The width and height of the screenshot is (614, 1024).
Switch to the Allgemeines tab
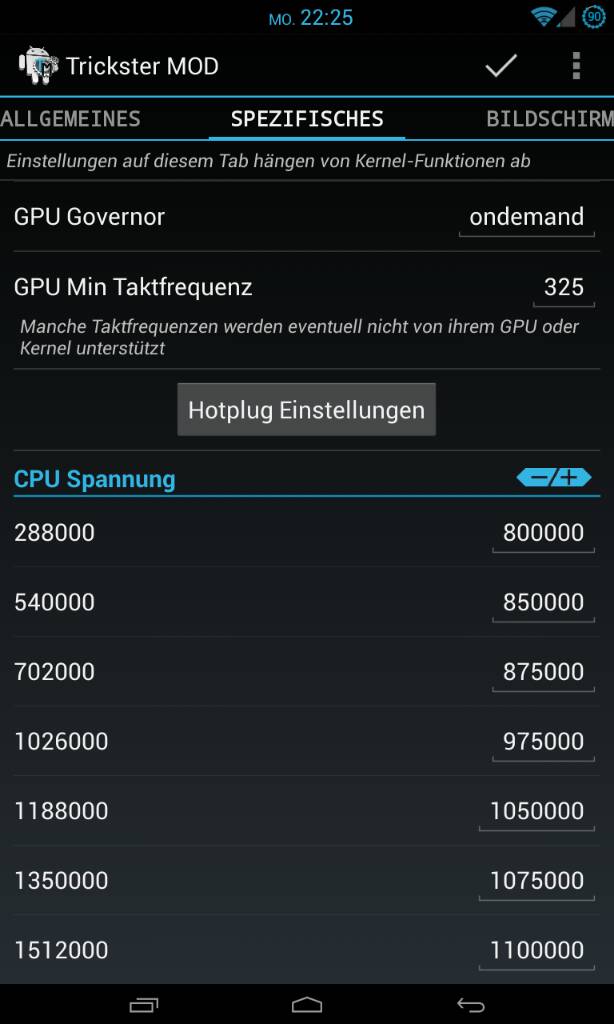click(x=70, y=119)
